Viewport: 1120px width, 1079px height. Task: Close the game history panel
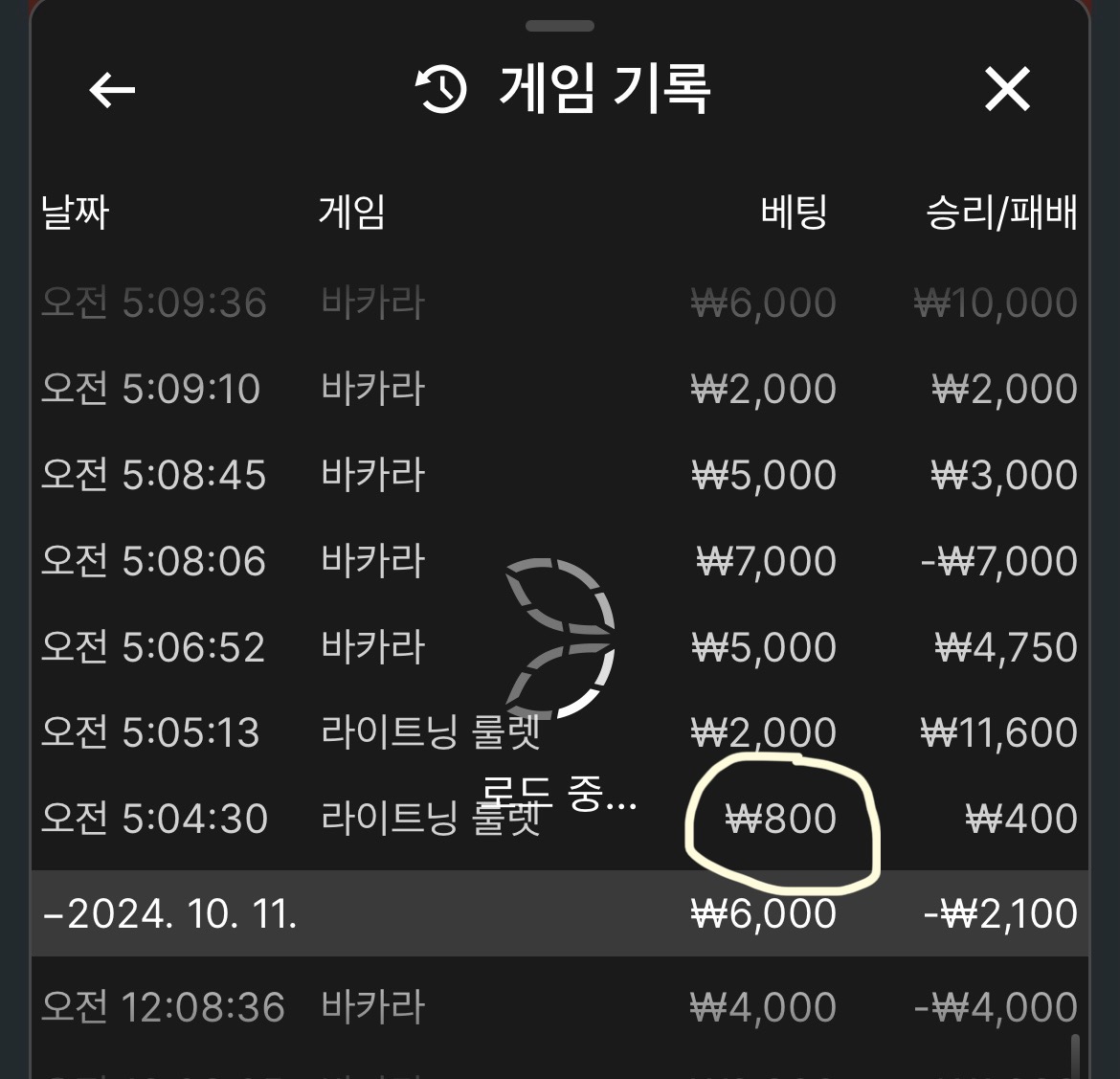click(x=1007, y=90)
